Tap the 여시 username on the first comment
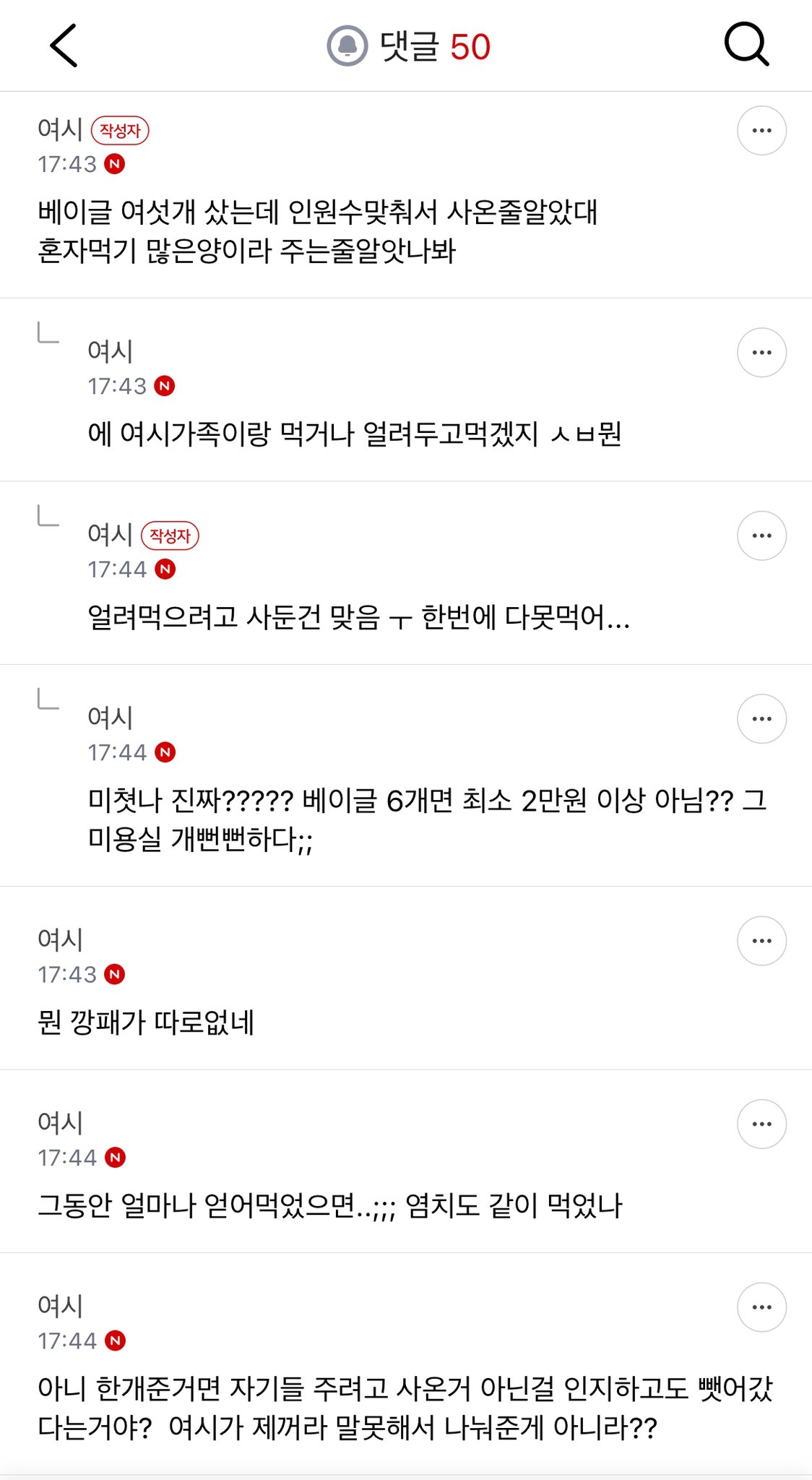The image size is (812, 1480). click(59, 130)
